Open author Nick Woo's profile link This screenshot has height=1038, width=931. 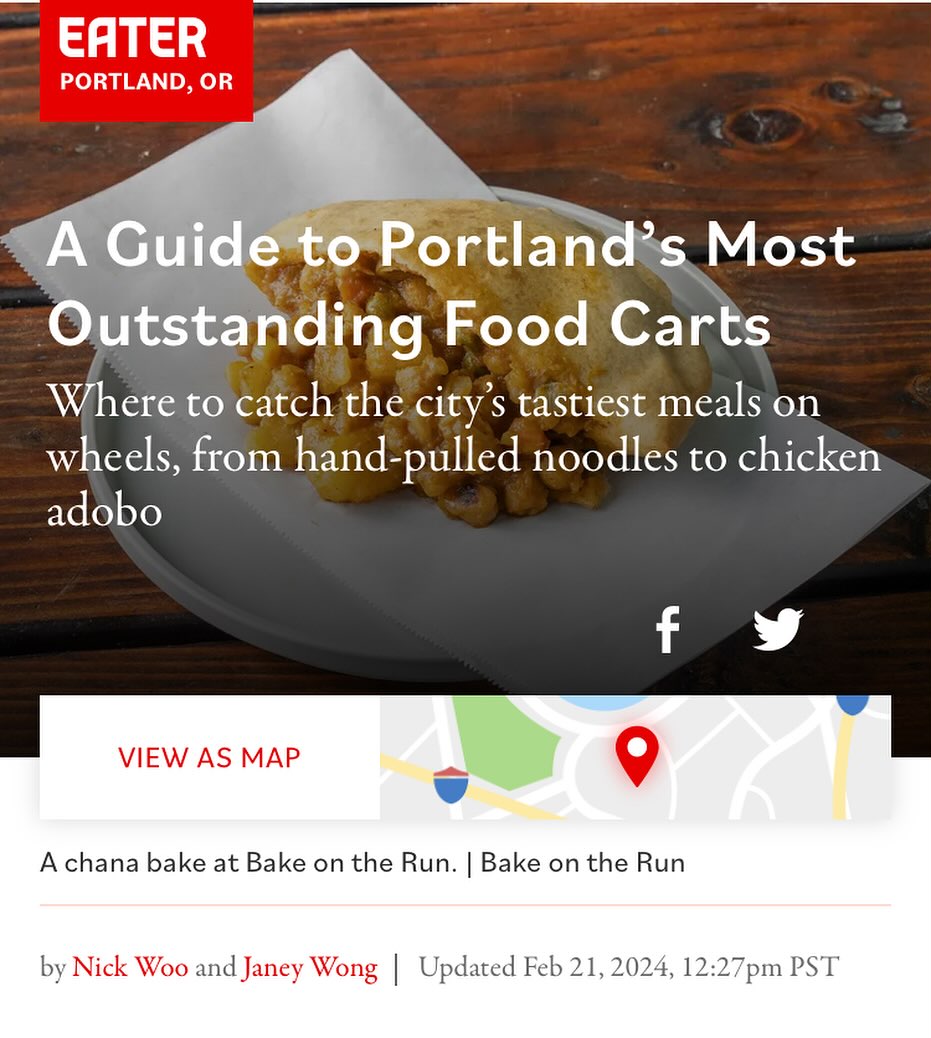click(x=130, y=968)
